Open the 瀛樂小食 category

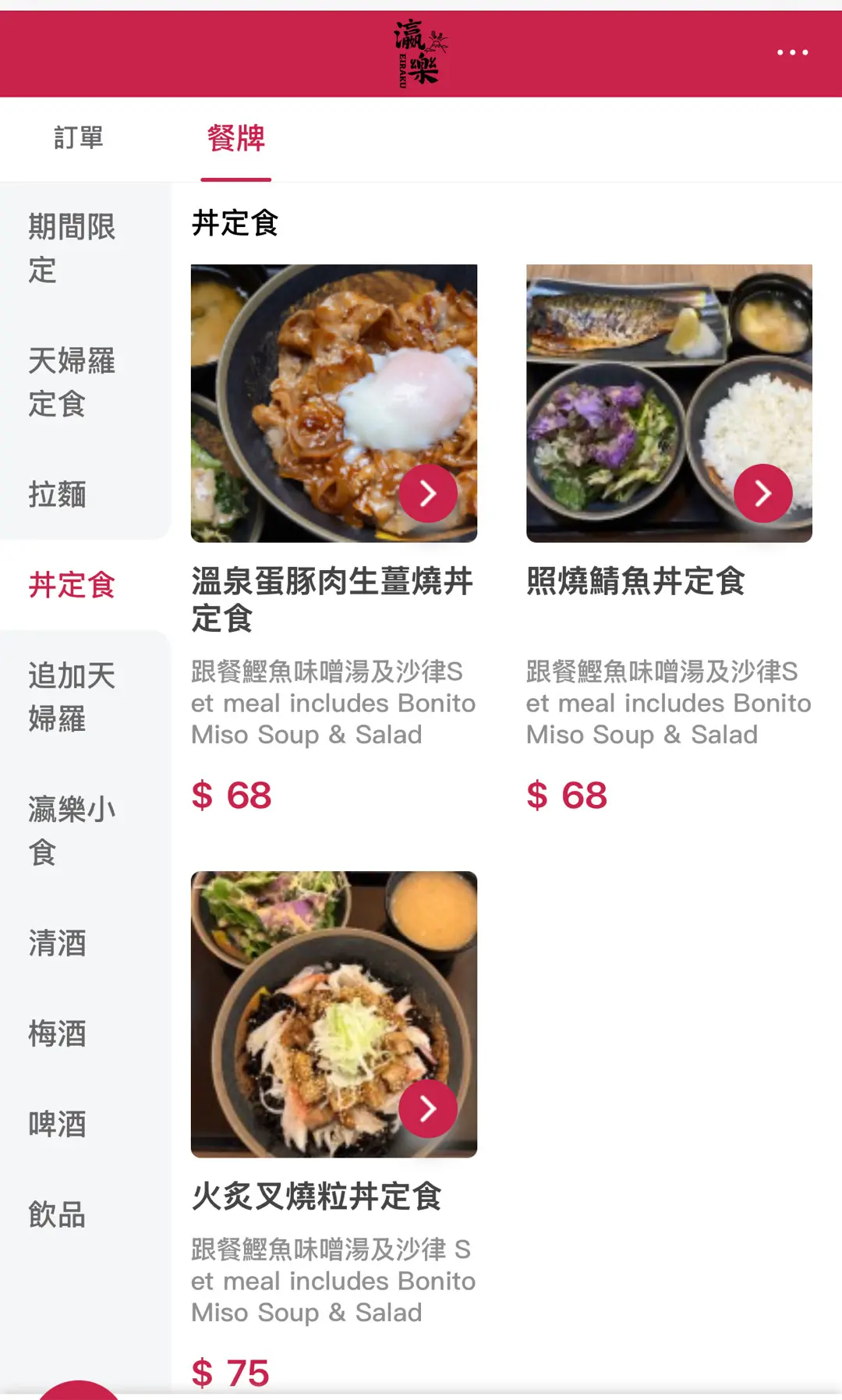point(72,831)
